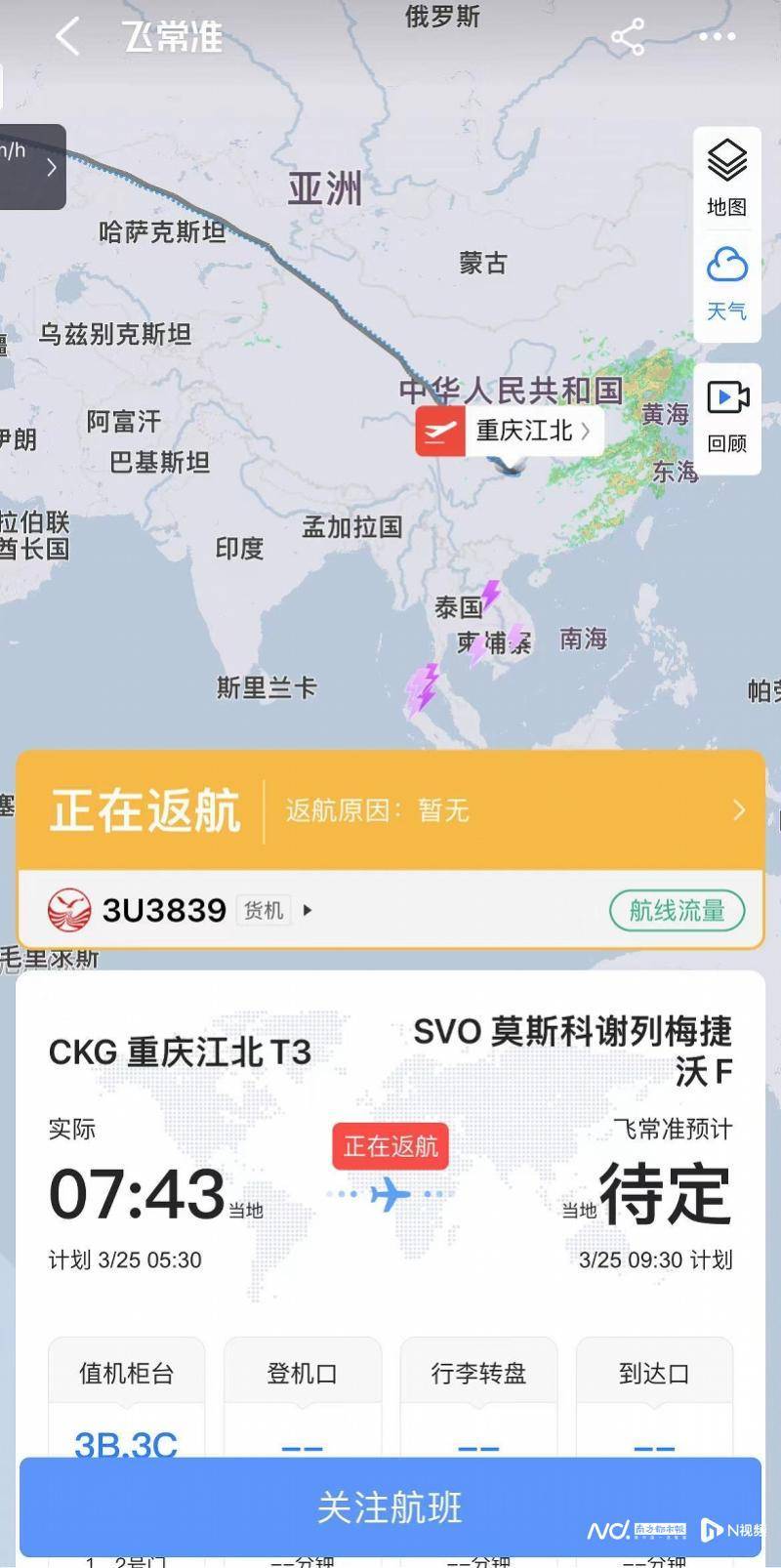Expand the 3U3839 货机 aircraft details
This screenshot has width=781, height=1568.
click(x=307, y=910)
